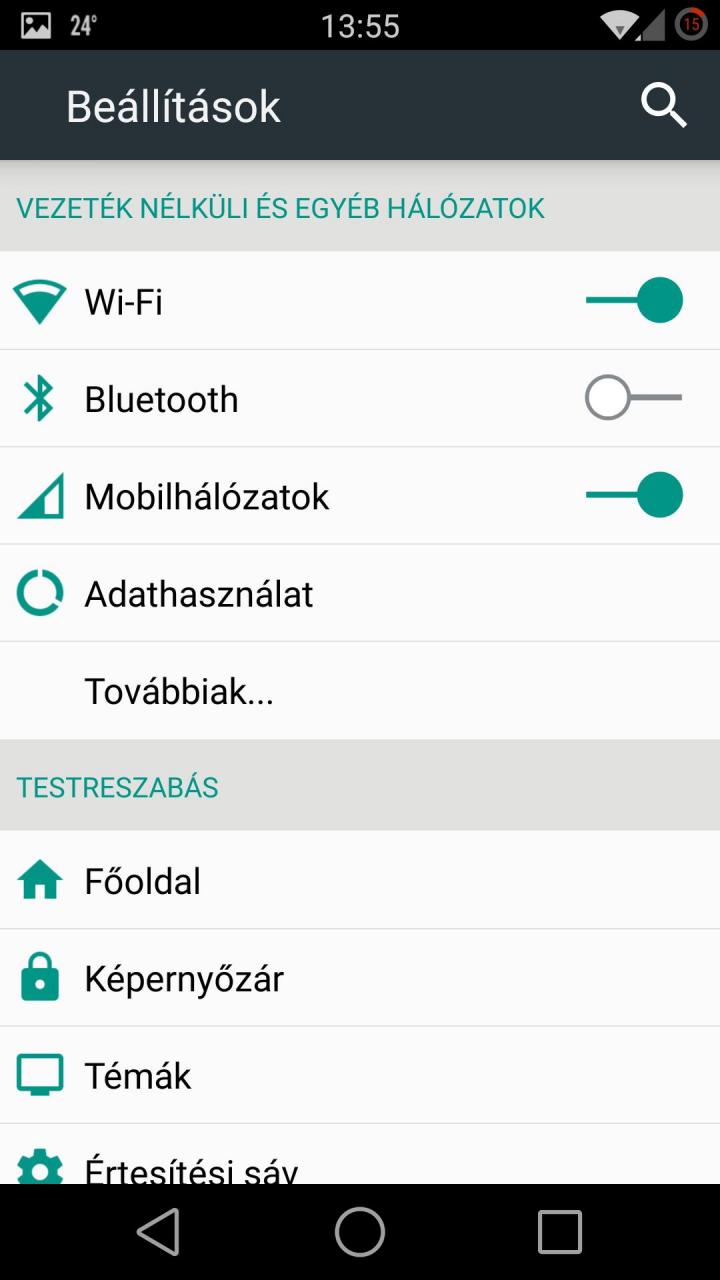
Task: Open the Mobilhálózatok settings row
Action: (x=360, y=496)
